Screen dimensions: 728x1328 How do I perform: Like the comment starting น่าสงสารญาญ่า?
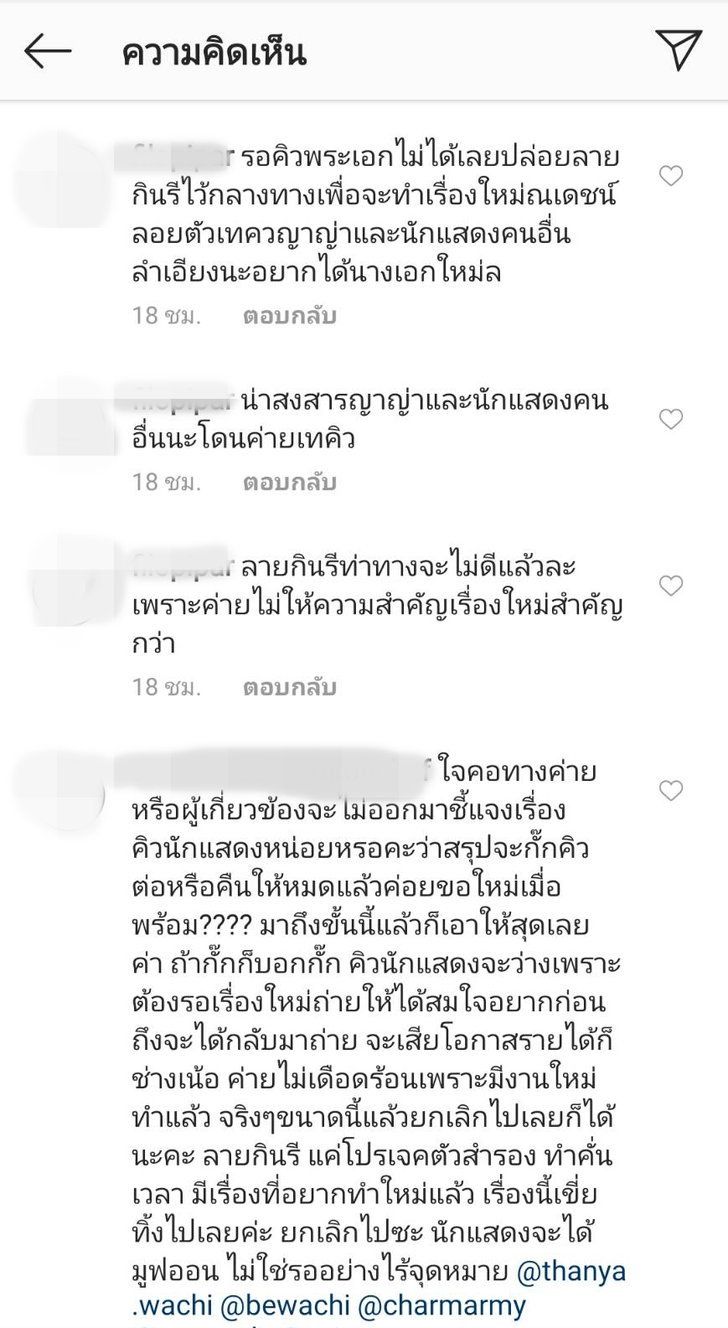tap(671, 419)
